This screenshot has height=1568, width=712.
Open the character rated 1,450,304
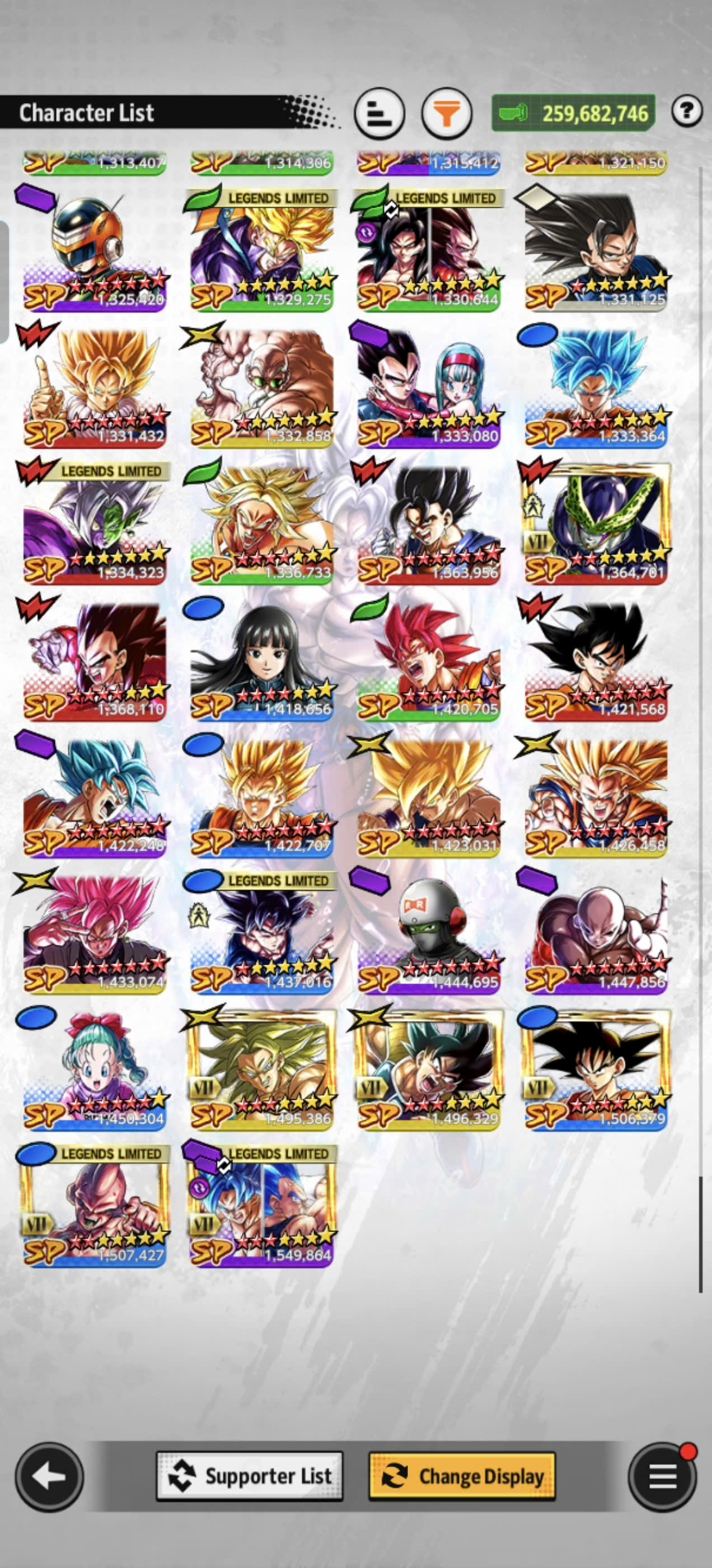pyautogui.click(x=95, y=1071)
